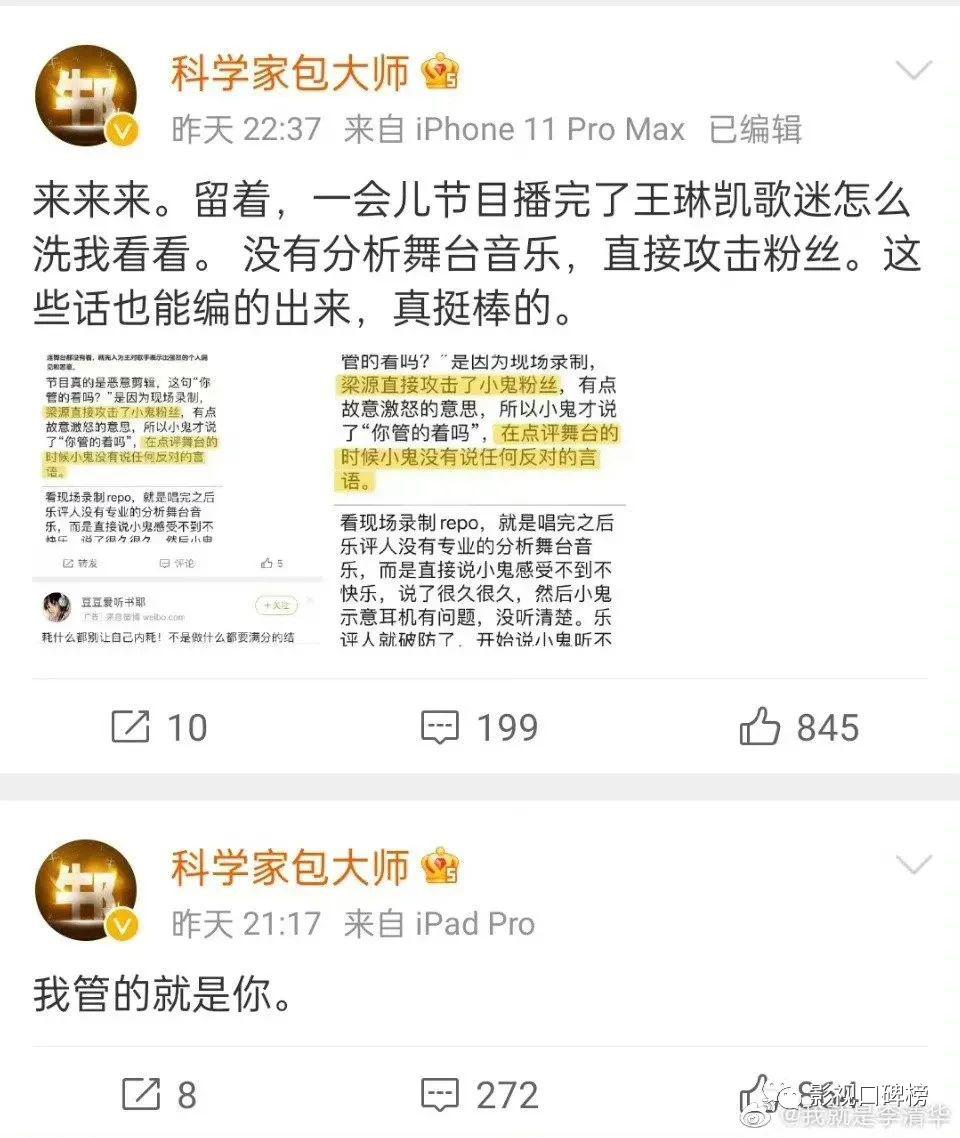
Task: Repost the post with 10 reposts
Action: (158, 727)
